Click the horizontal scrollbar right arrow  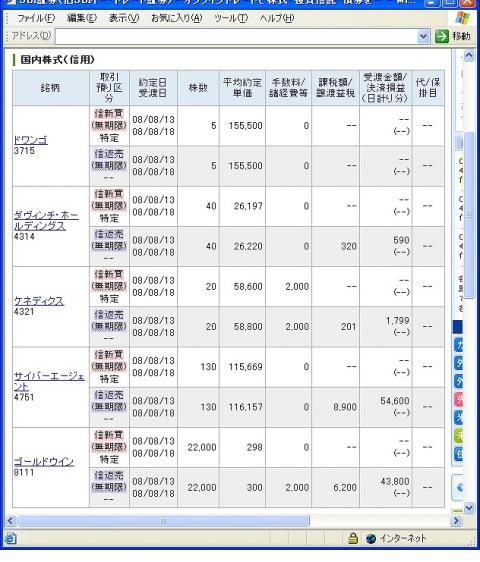tap(456, 520)
